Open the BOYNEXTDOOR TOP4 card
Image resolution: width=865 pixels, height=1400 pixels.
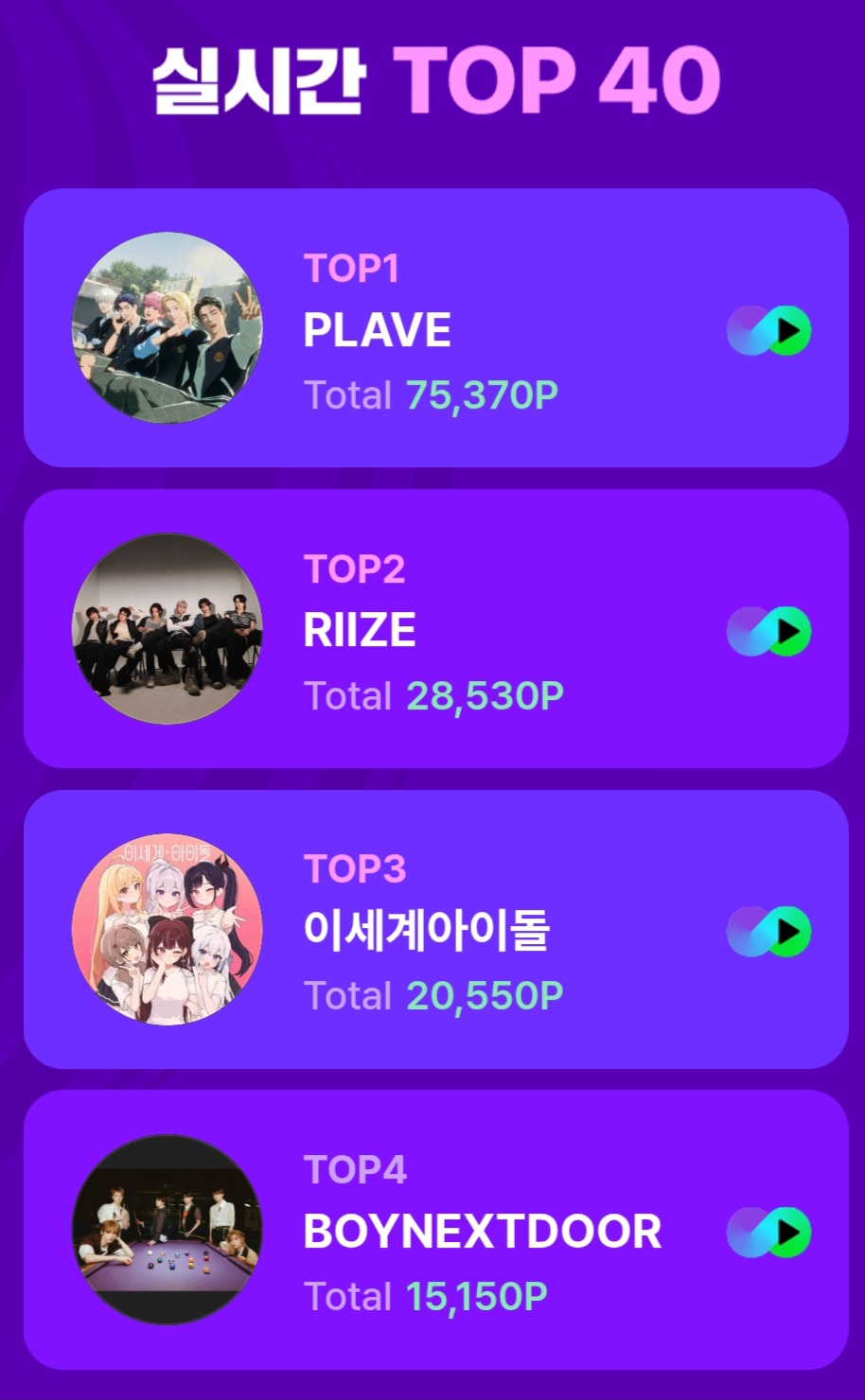(435, 1230)
